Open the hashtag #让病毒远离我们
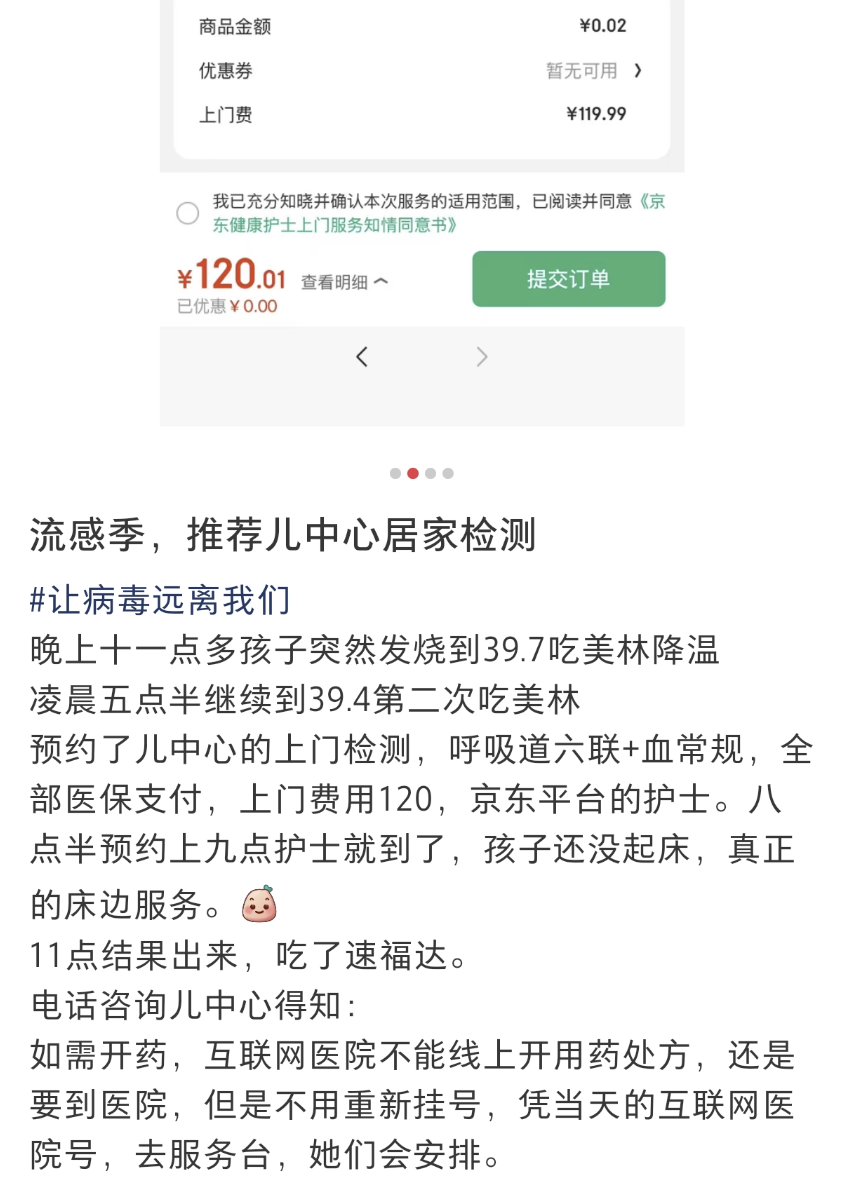This screenshot has height=1198, width=848. 160,600
